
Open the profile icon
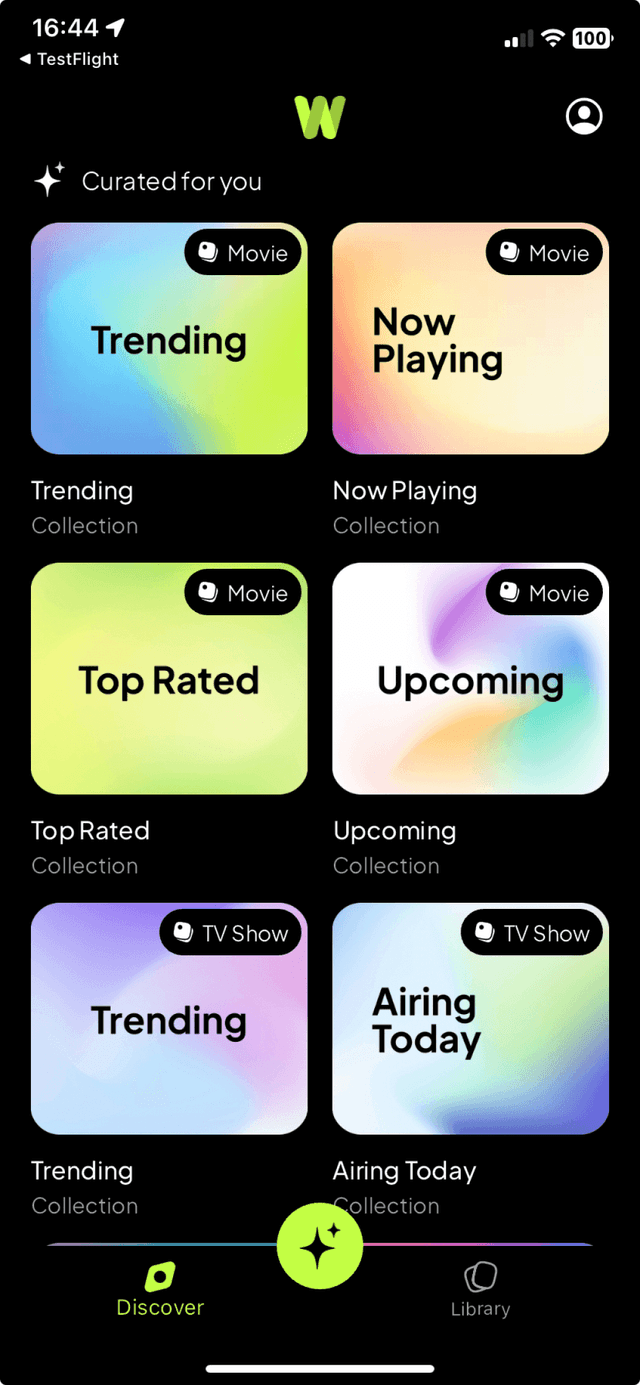pos(584,116)
